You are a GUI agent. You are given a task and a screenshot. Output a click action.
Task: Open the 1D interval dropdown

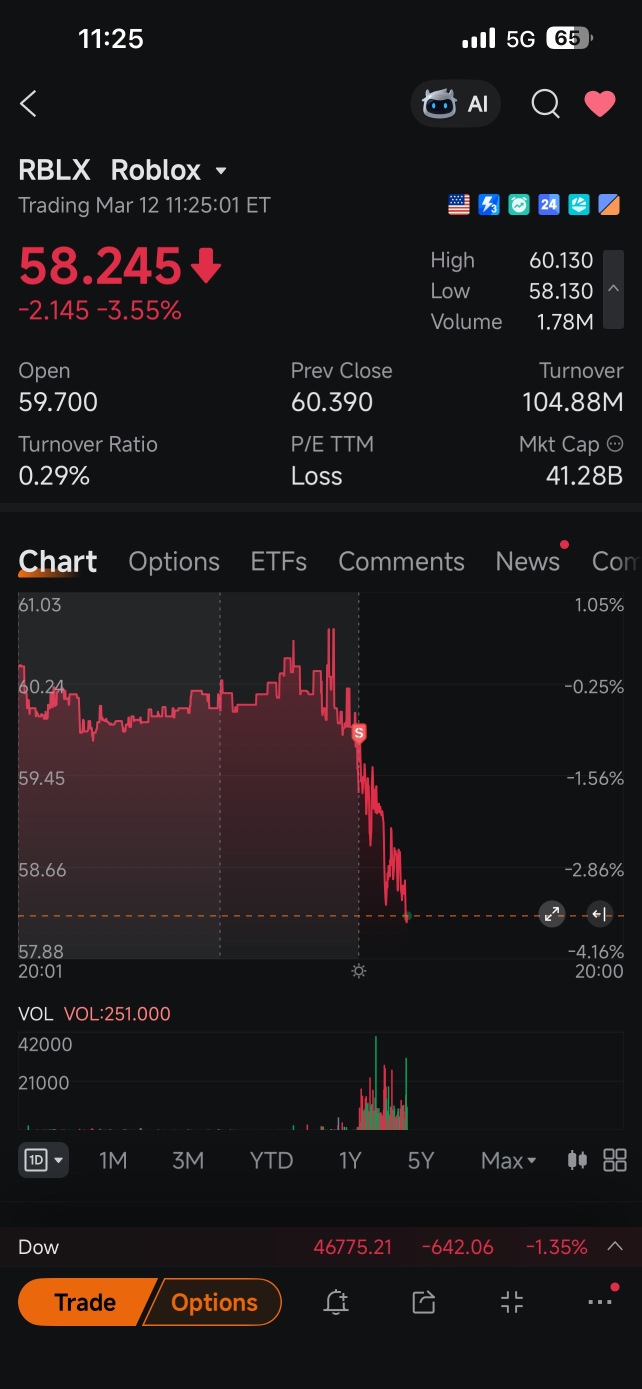(x=43, y=1160)
